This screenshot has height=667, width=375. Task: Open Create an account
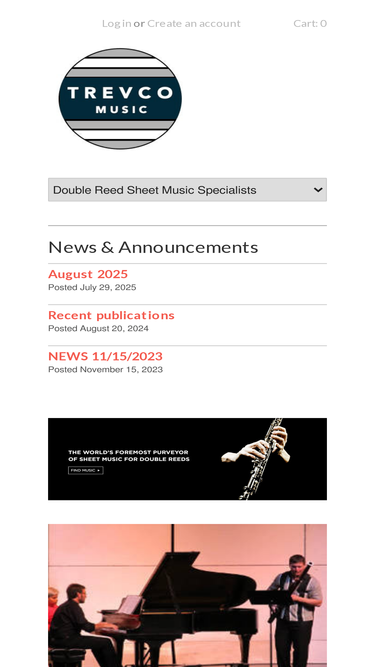point(194,23)
